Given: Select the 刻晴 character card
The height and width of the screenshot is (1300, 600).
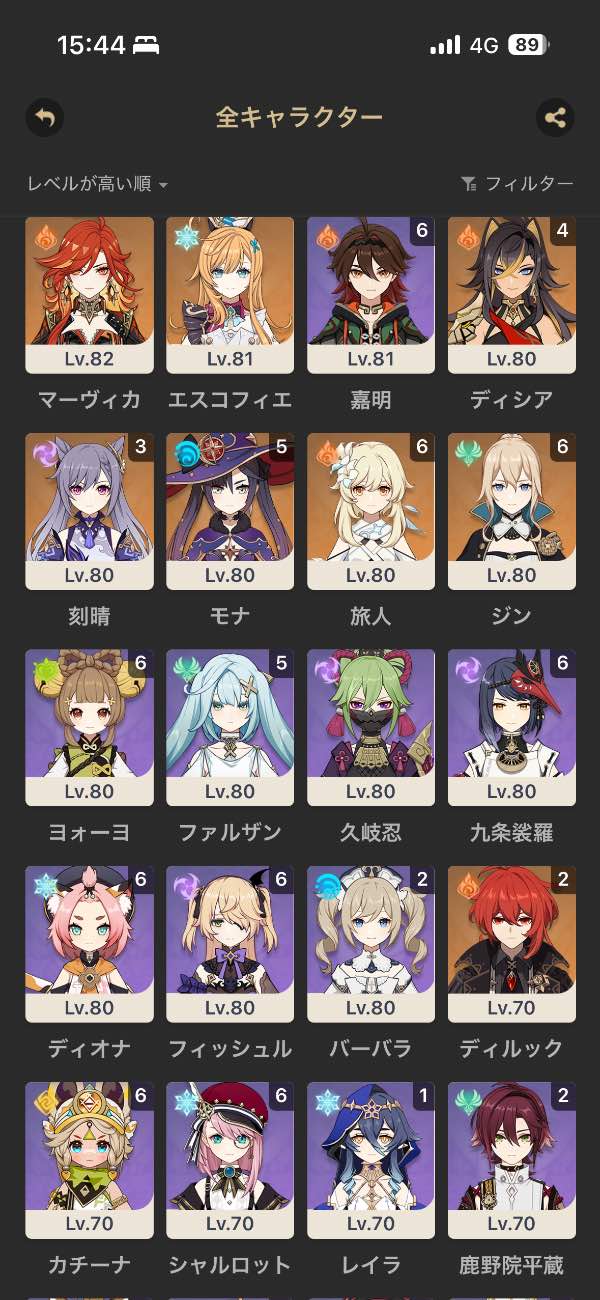Looking at the screenshot, I should click(89, 511).
